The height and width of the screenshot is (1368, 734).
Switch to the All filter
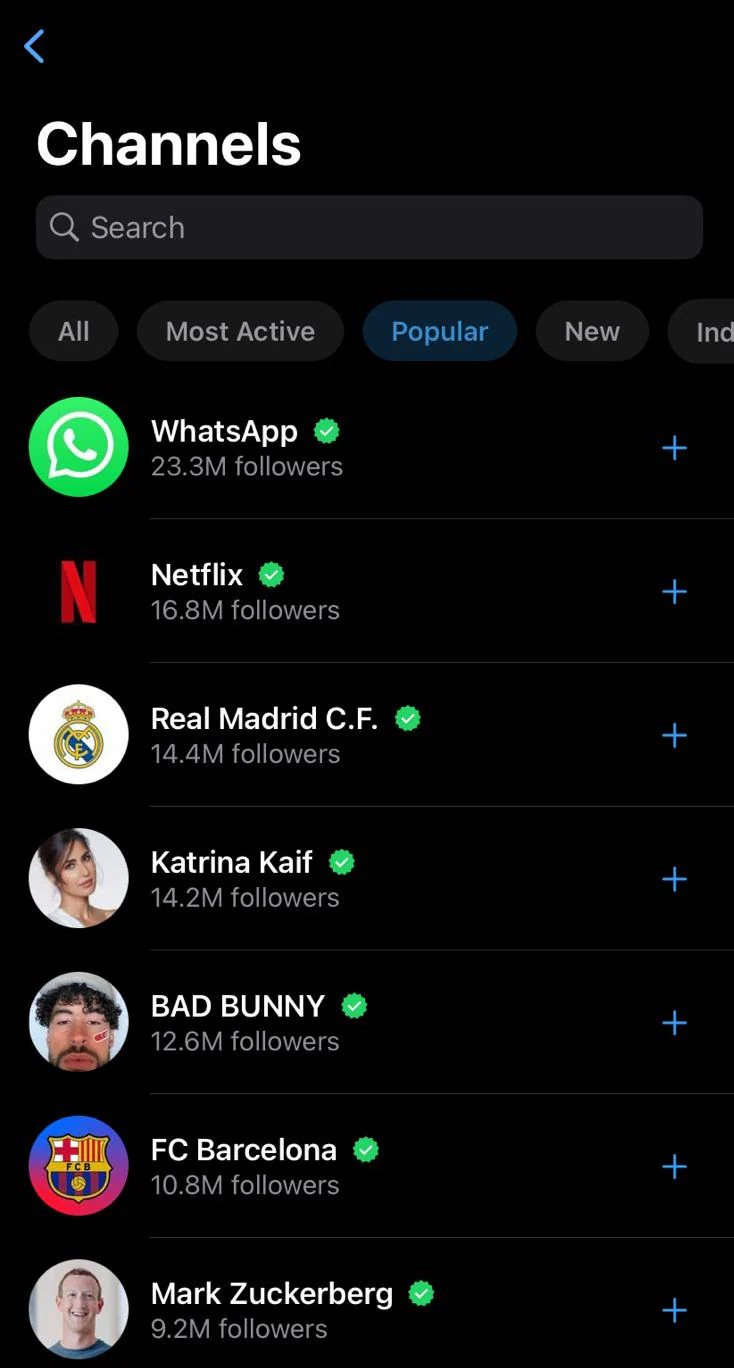[74, 331]
